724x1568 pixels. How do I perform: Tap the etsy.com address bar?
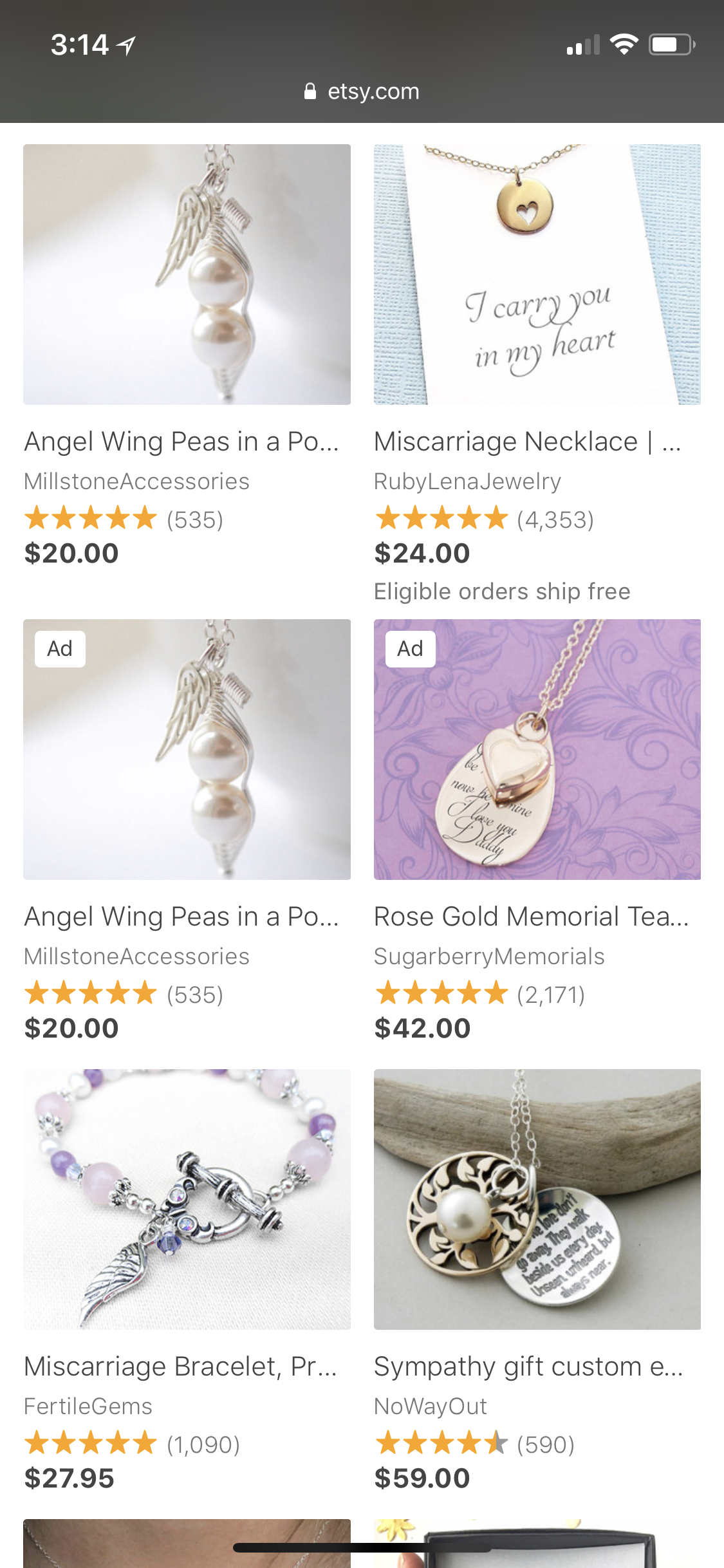point(362,91)
